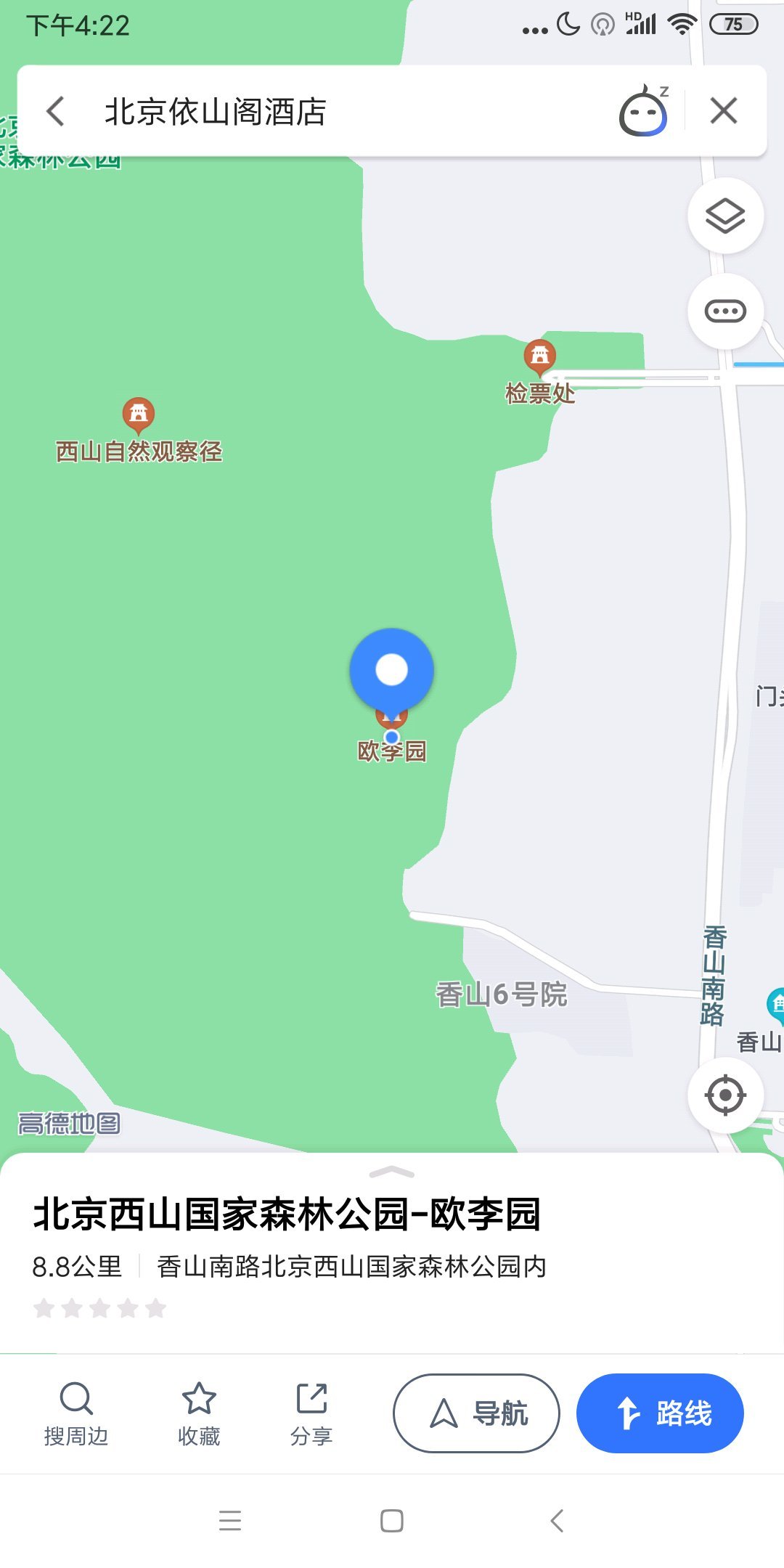
Task: Open recent apps from the navigation bar
Action: [230, 1520]
